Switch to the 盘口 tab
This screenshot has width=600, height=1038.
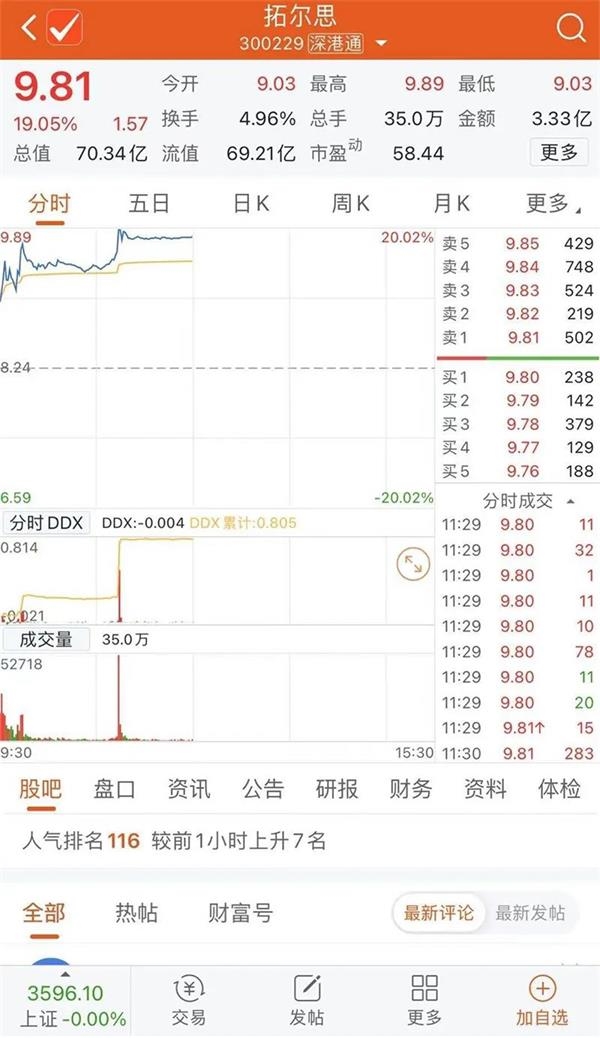click(x=115, y=788)
